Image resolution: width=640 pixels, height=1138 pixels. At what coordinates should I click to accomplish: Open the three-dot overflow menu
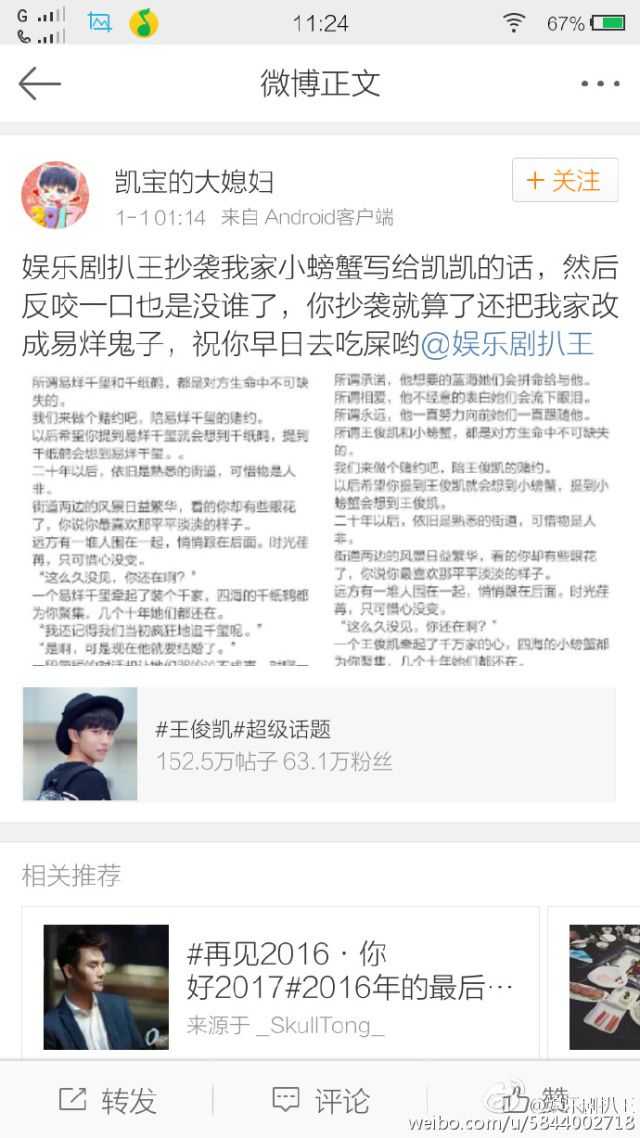tap(600, 84)
